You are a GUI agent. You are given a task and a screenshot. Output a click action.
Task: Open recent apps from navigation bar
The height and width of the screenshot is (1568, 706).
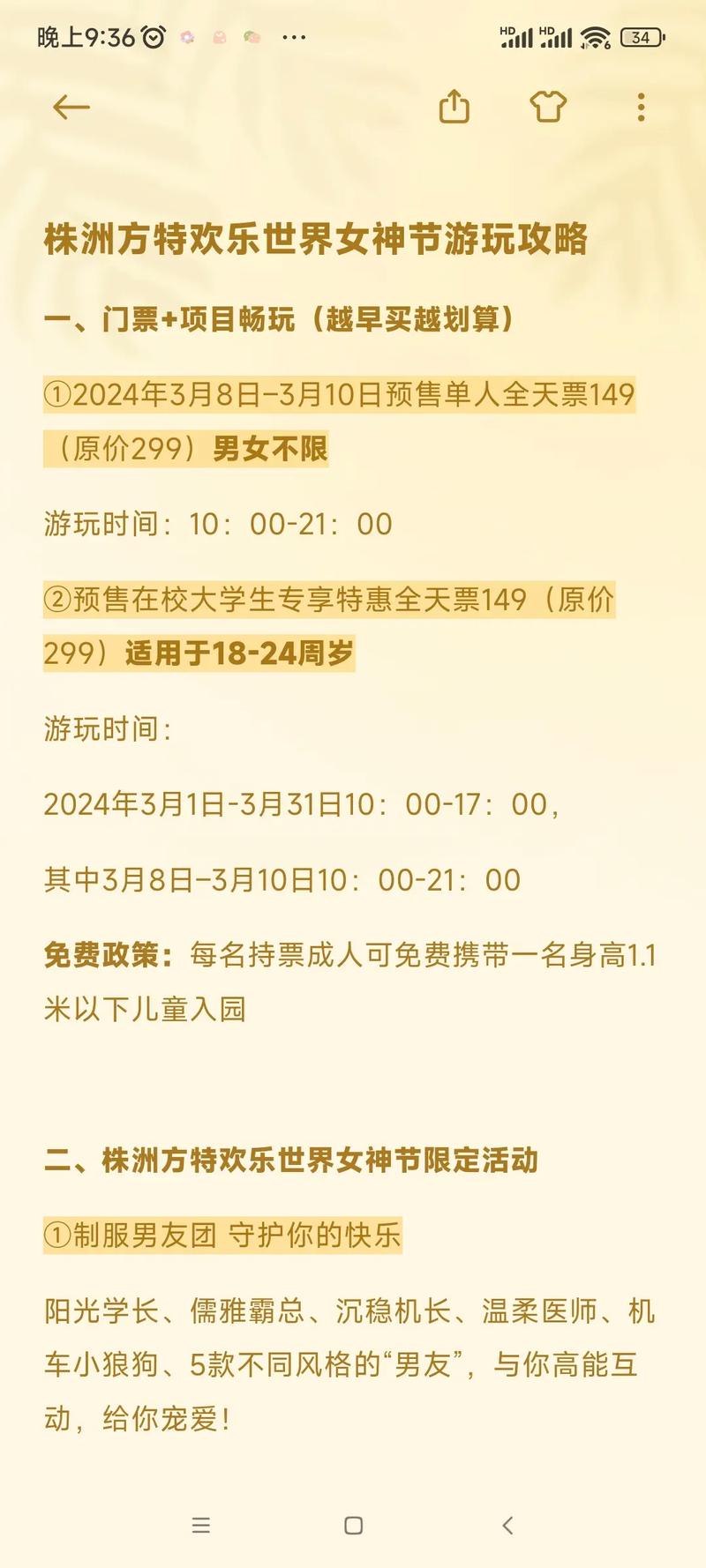pos(201,1527)
